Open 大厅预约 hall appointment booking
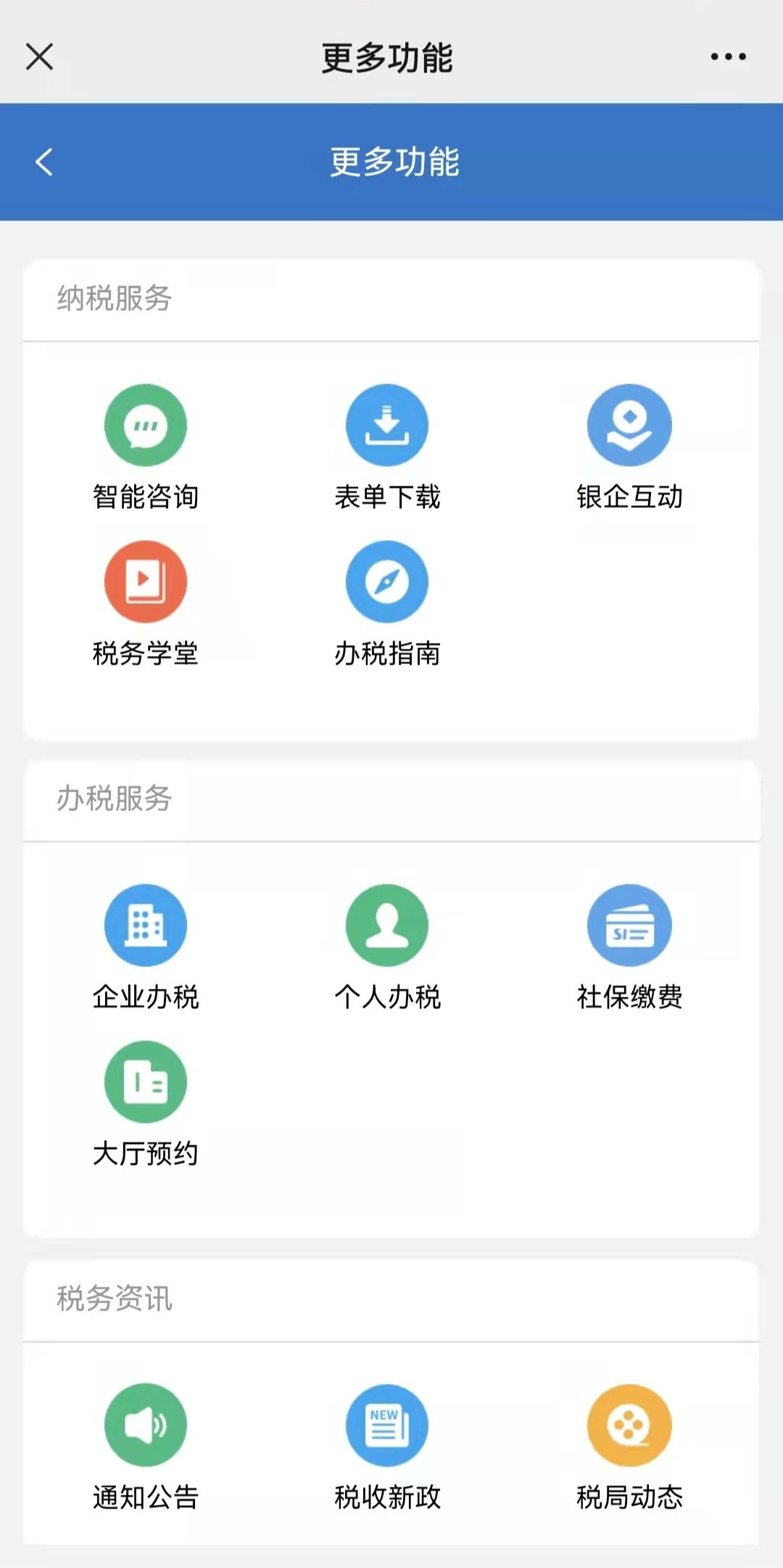The image size is (783, 1568). [x=146, y=1104]
